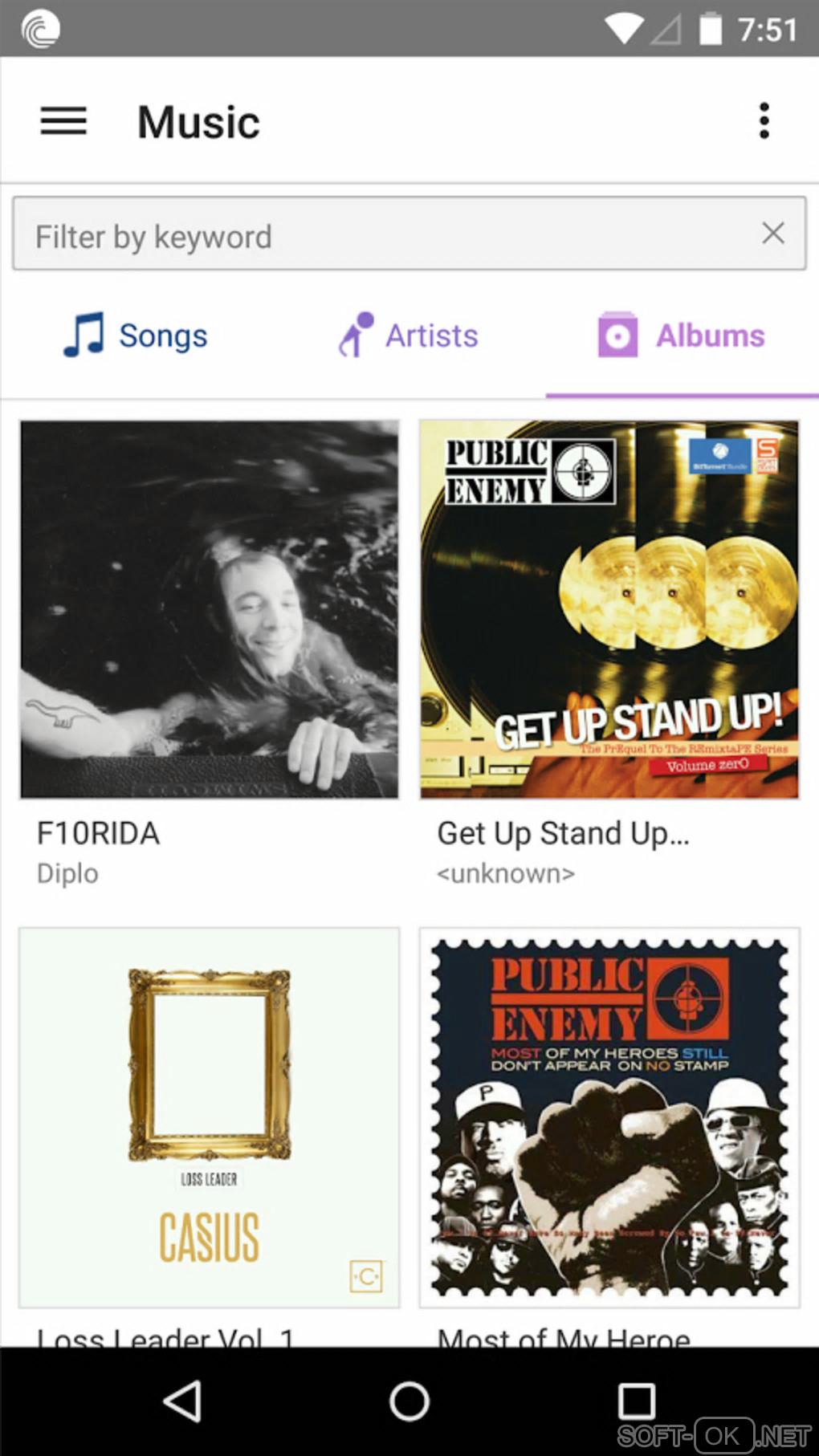Select the Albums tab
Image resolution: width=819 pixels, height=1456 pixels.
tap(682, 336)
